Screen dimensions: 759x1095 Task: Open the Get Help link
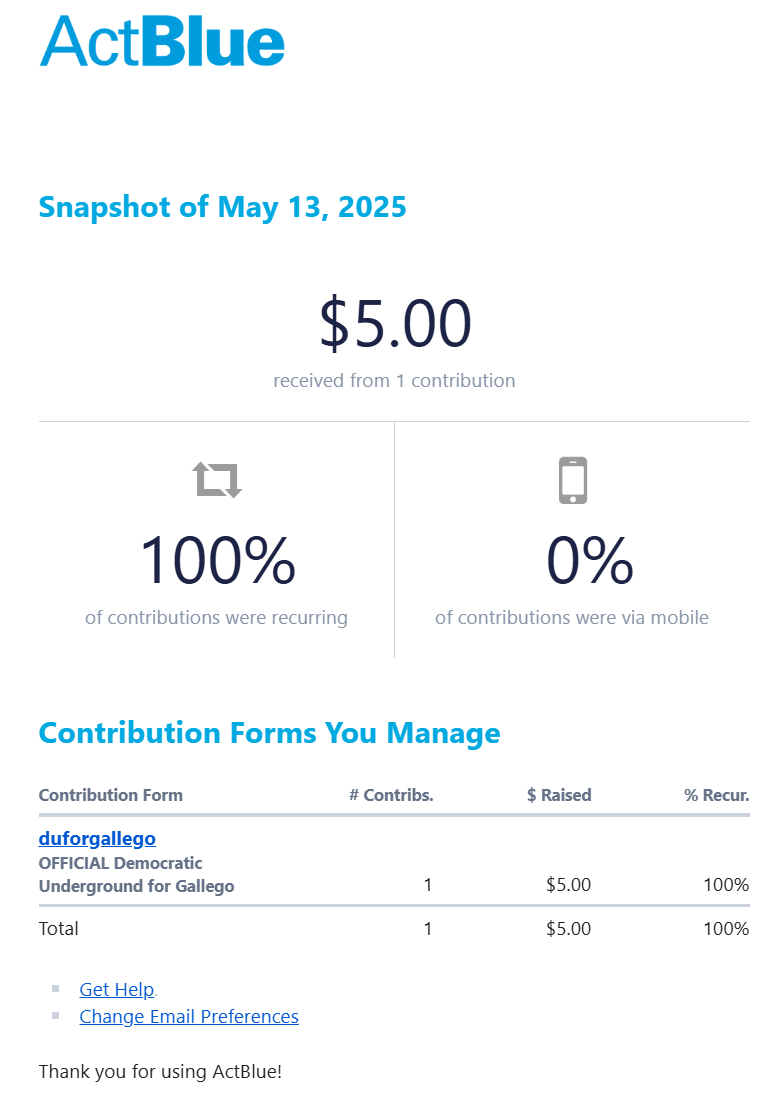pyautogui.click(x=117, y=989)
